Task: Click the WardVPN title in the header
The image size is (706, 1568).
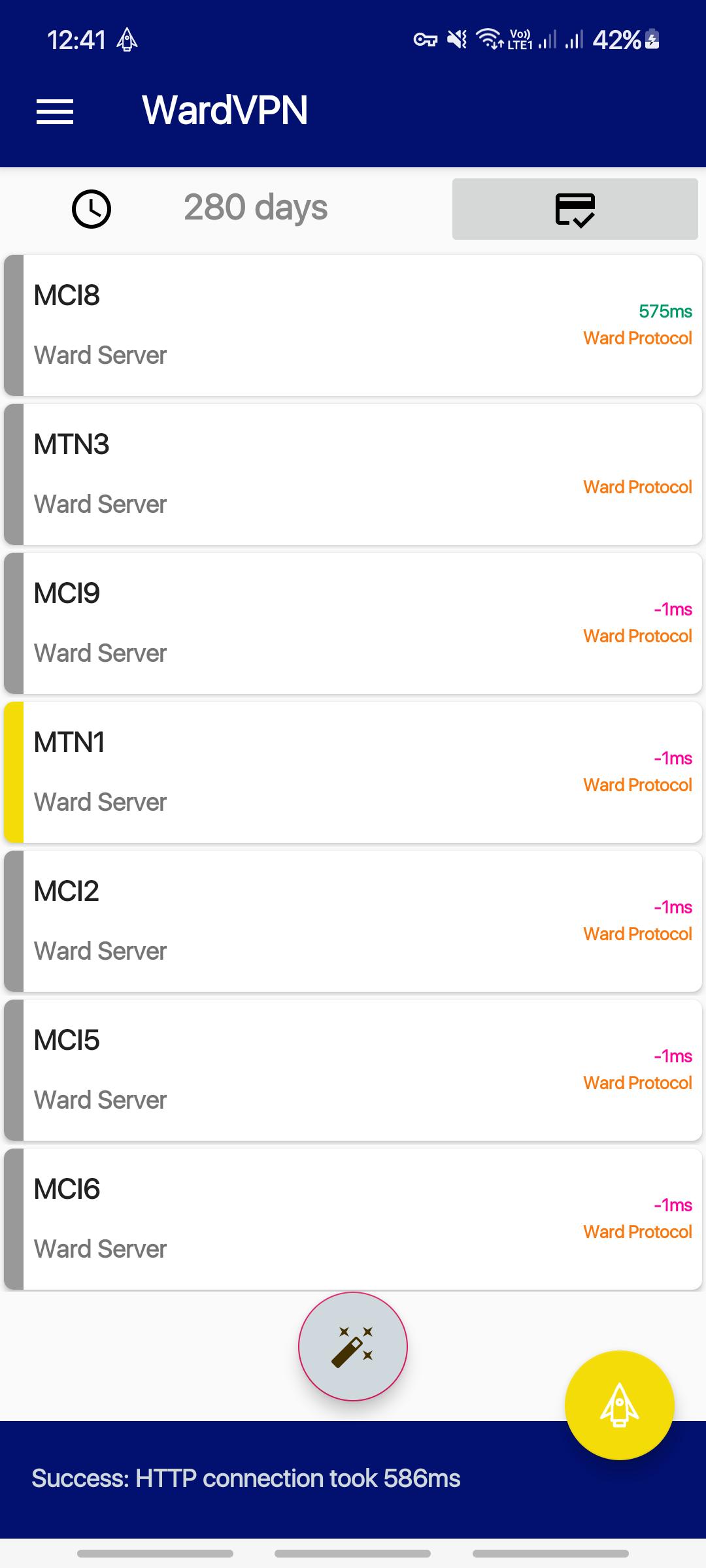Action: (x=225, y=110)
